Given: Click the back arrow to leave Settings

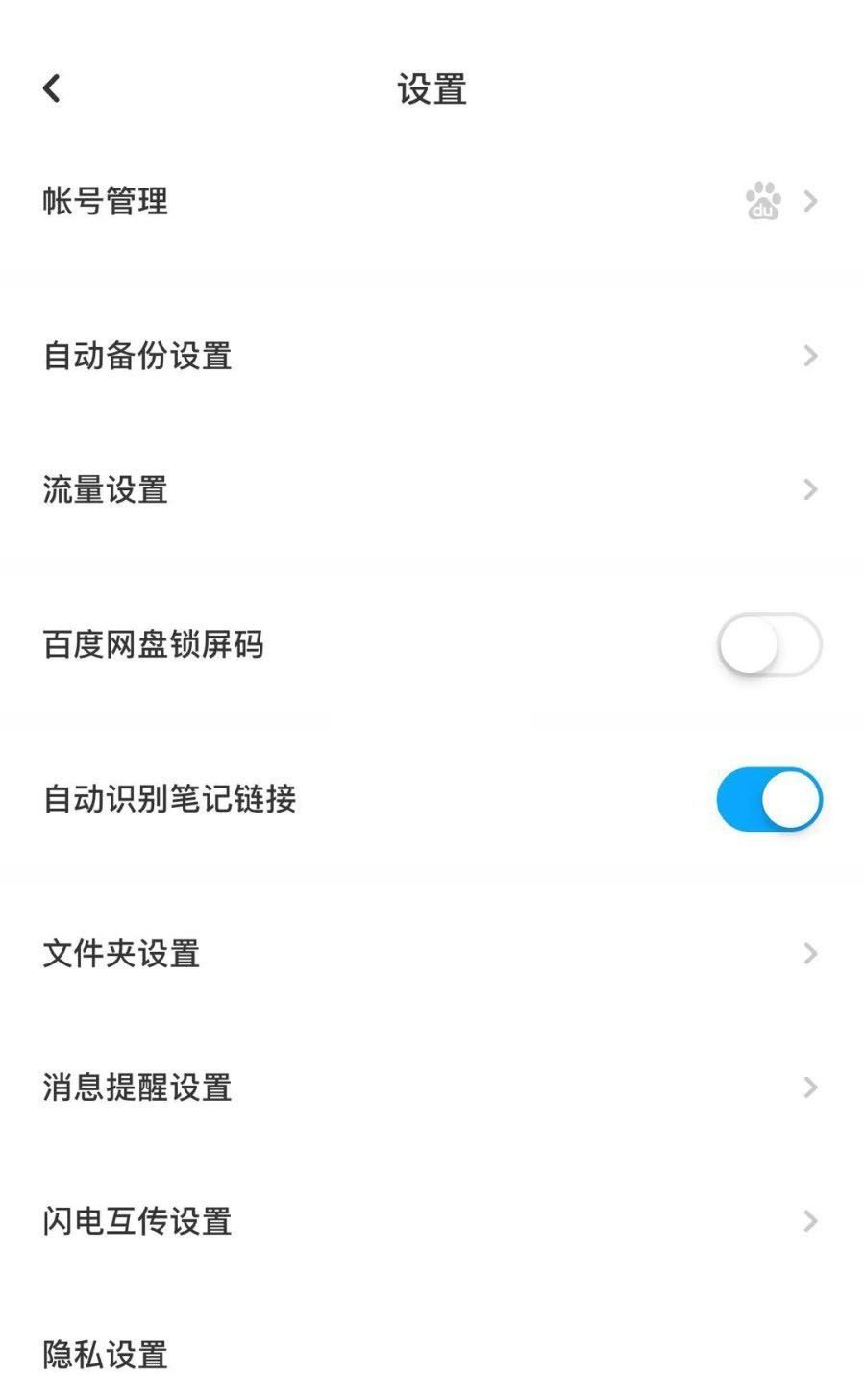Looking at the screenshot, I should [50, 87].
